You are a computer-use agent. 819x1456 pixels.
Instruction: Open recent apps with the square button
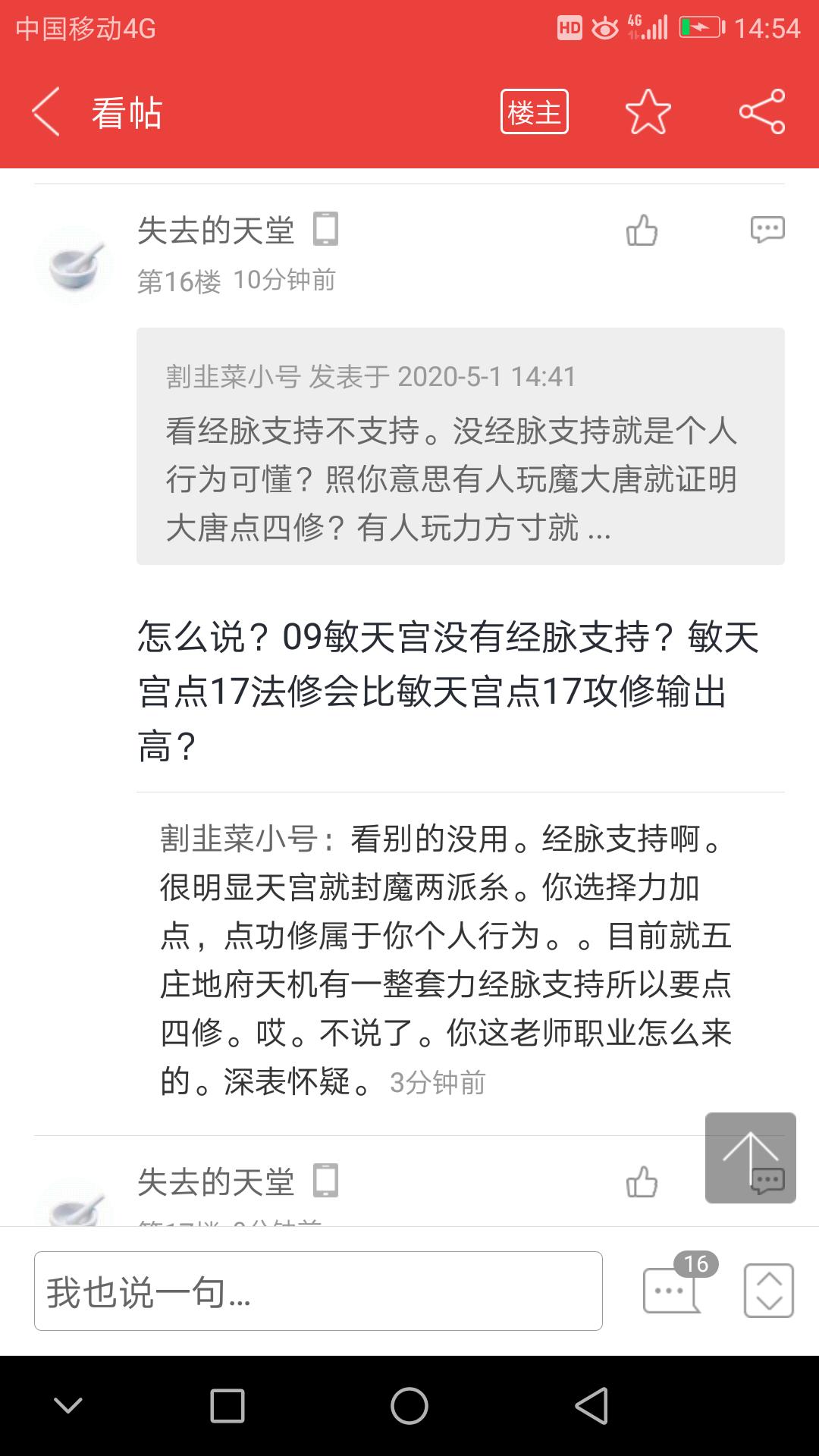(227, 1406)
